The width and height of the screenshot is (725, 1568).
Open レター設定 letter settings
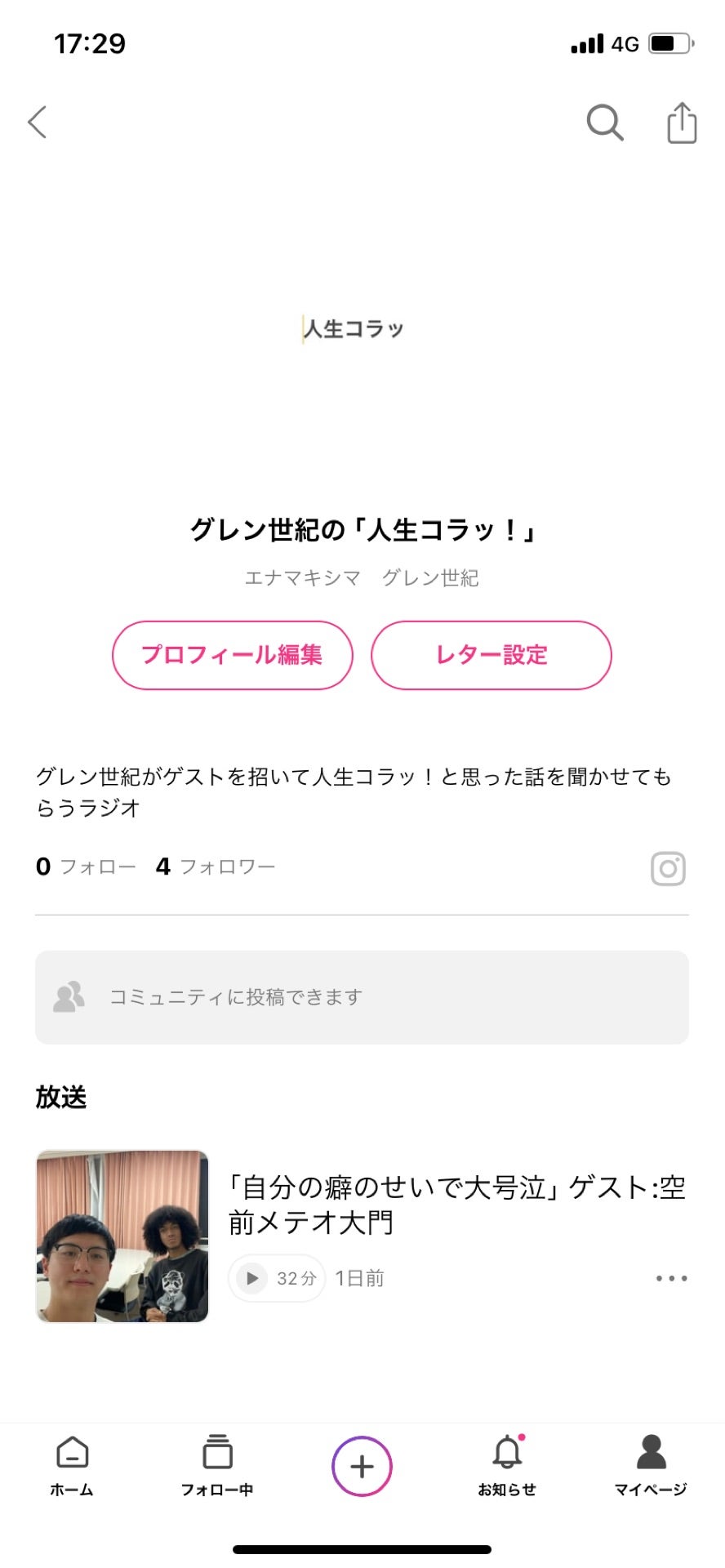tap(491, 654)
